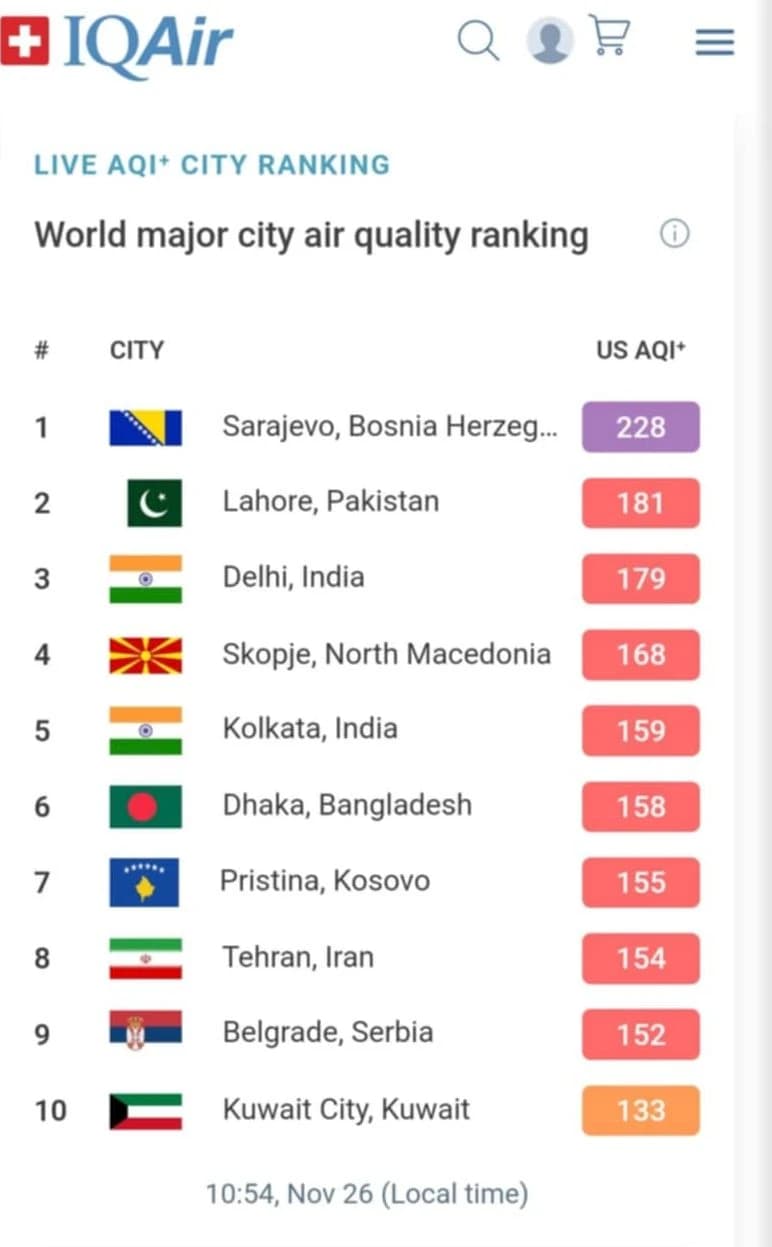772x1247 pixels.
Task: Open the shopping cart
Action: (609, 36)
